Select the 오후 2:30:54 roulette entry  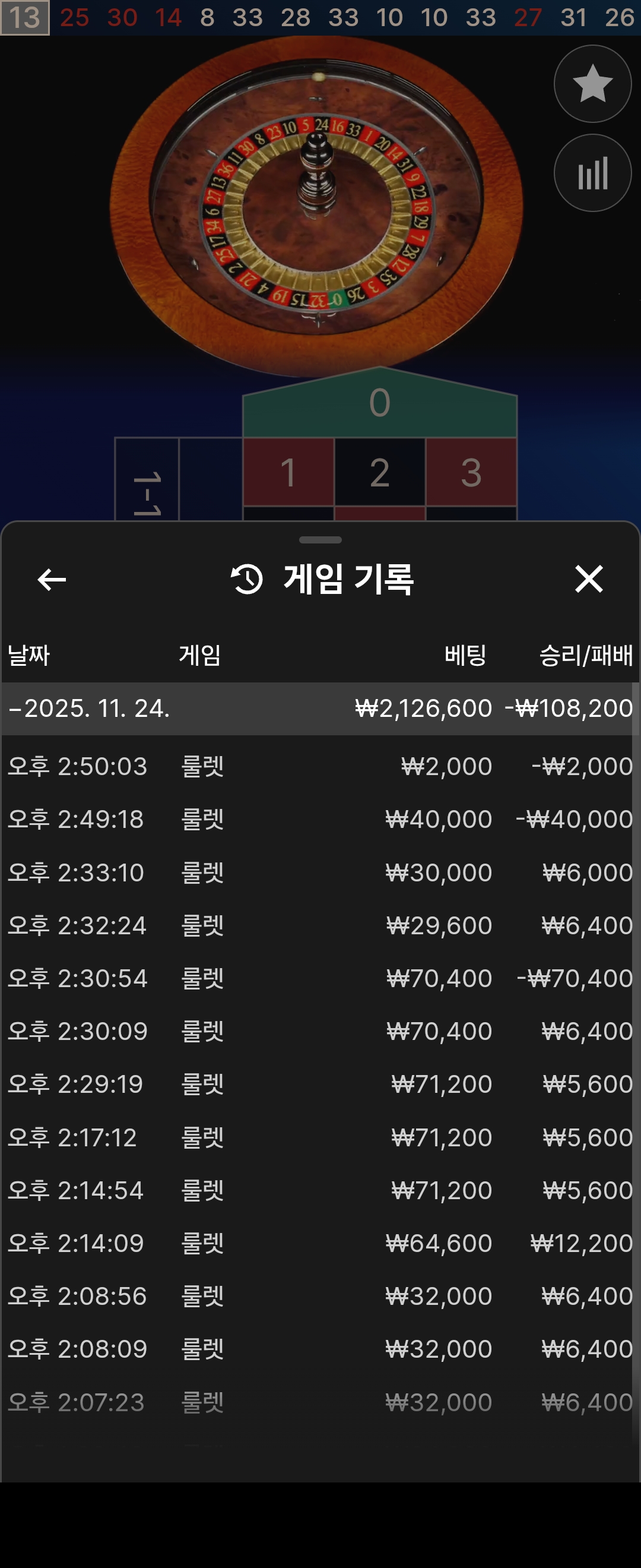(320, 978)
